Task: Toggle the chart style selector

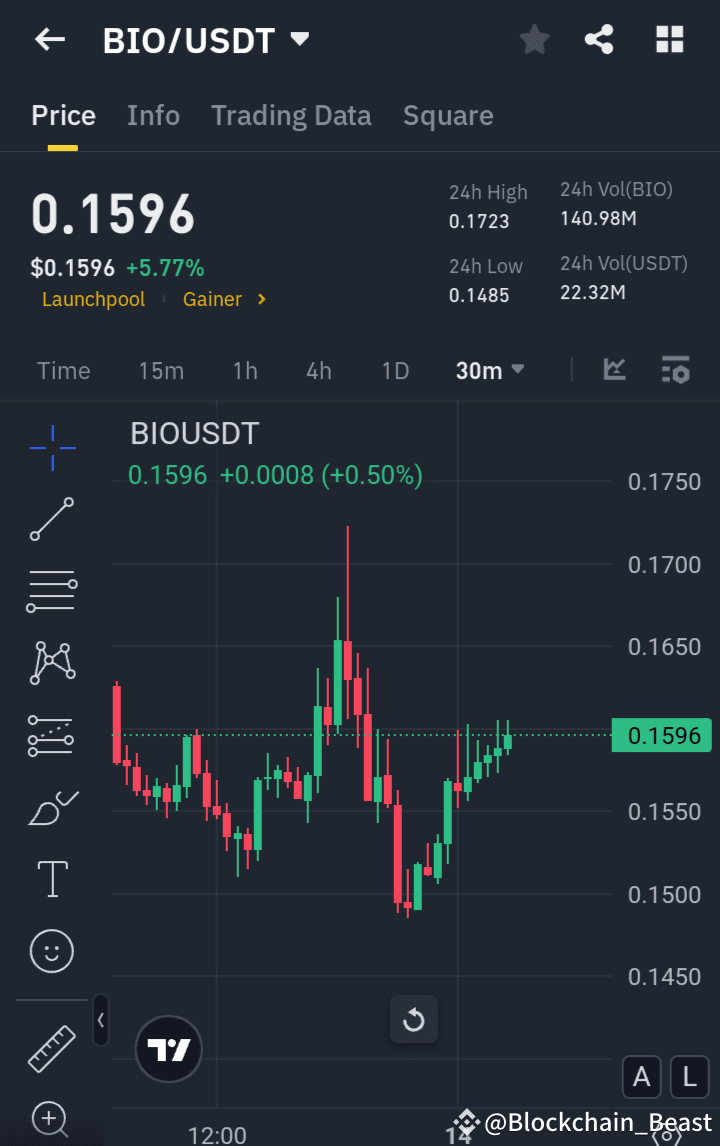Action: coord(614,370)
